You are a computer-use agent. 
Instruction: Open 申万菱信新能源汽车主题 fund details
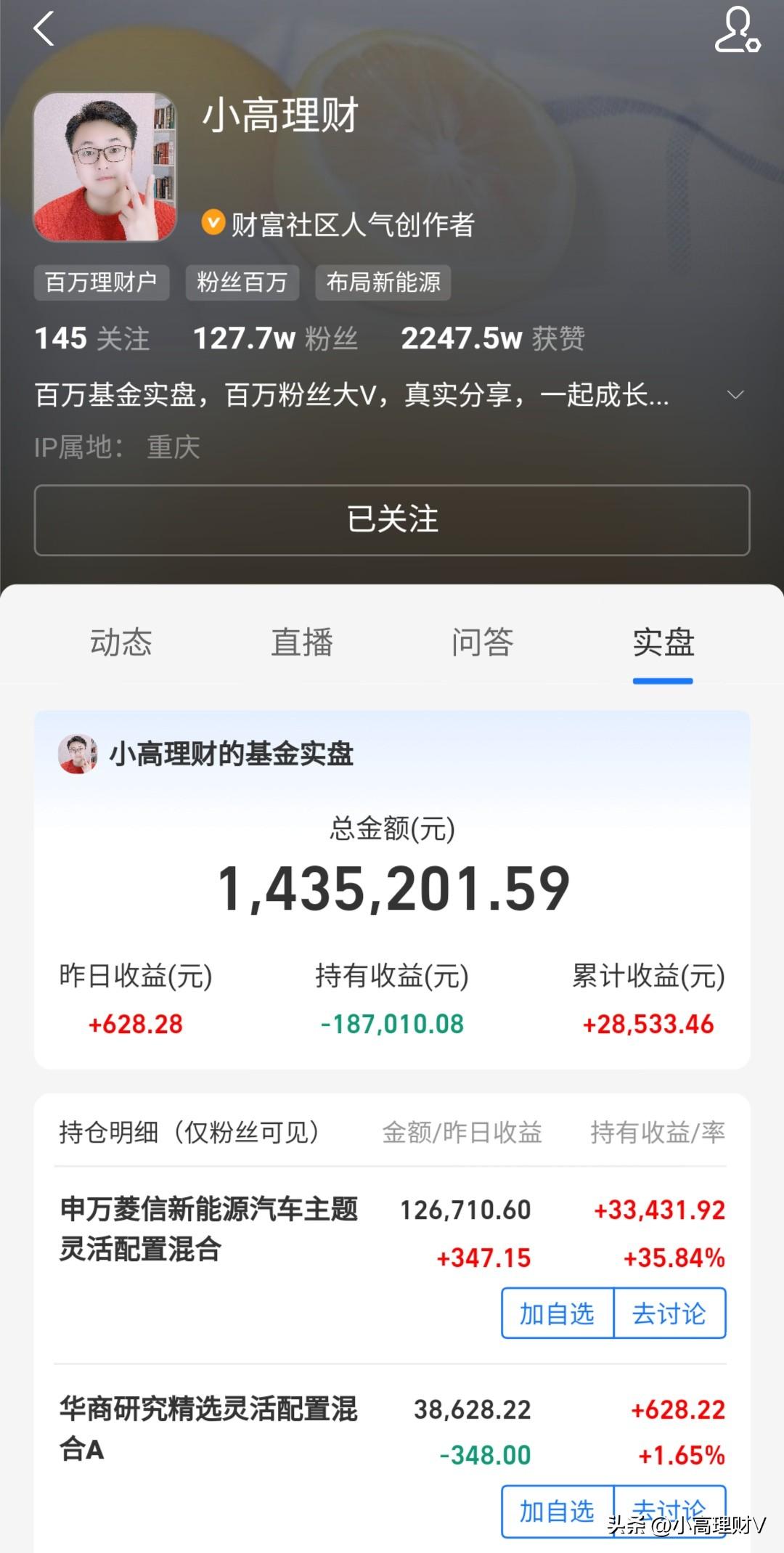pos(209,1229)
